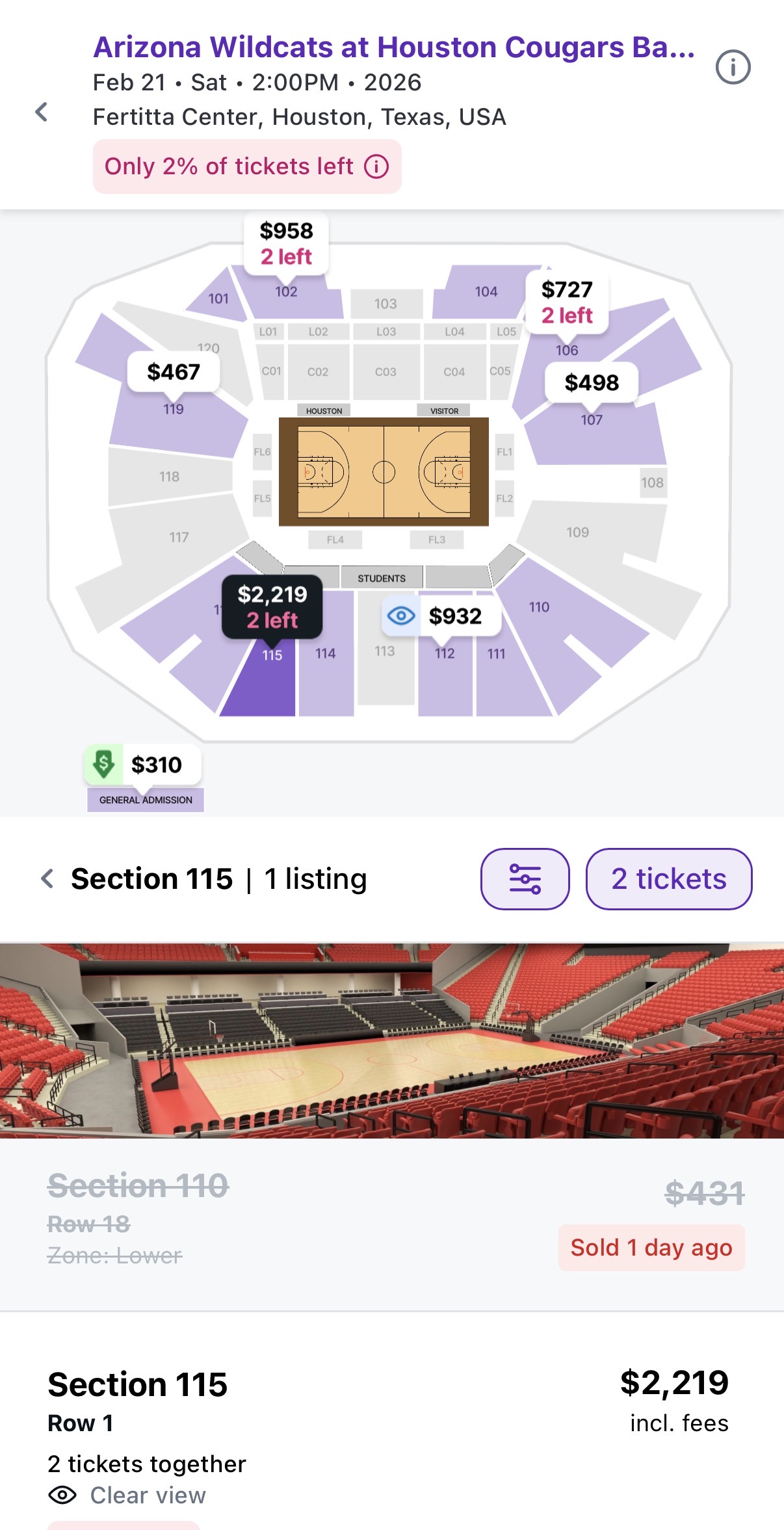Choose the $932 clear-view price tag
The image size is (784, 1530).
441,616
